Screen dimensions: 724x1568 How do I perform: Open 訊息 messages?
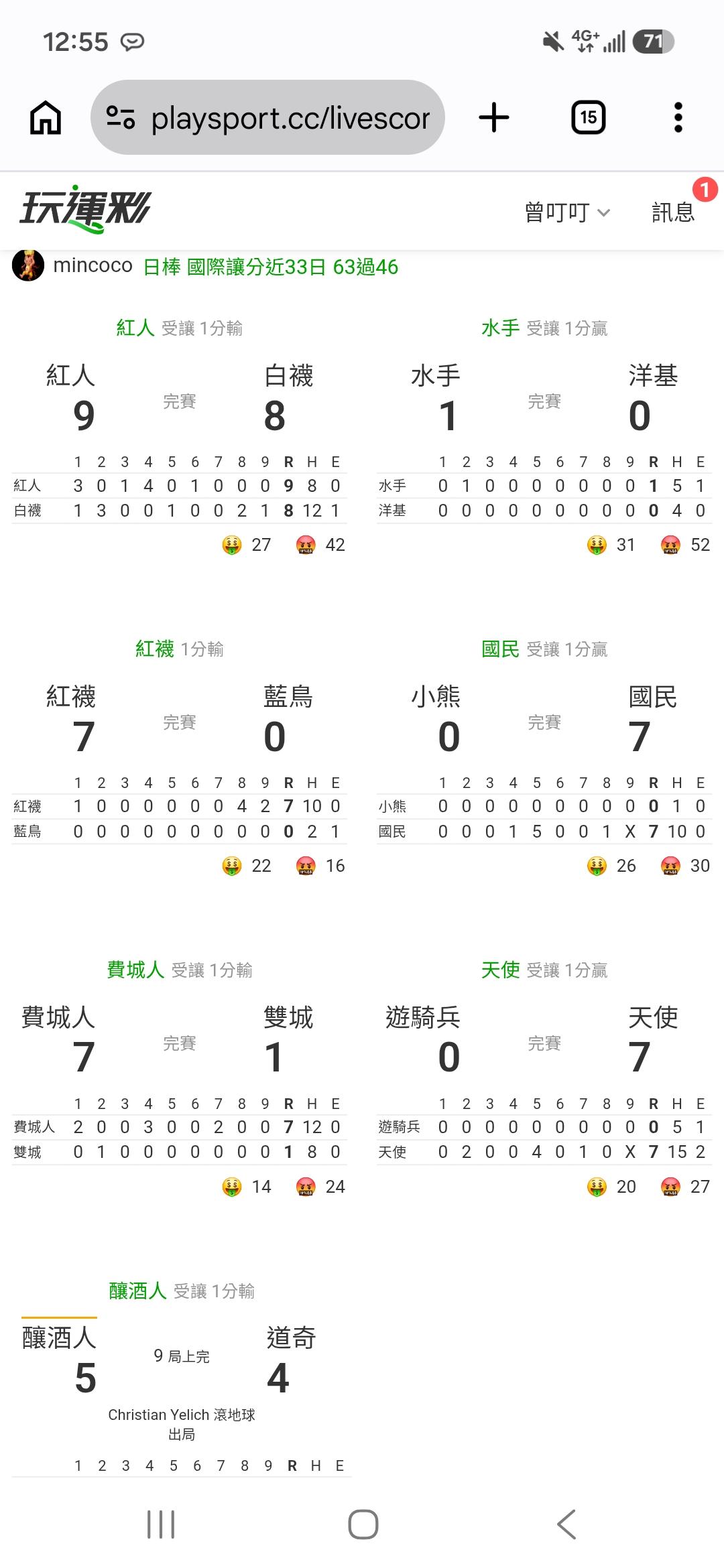click(673, 212)
